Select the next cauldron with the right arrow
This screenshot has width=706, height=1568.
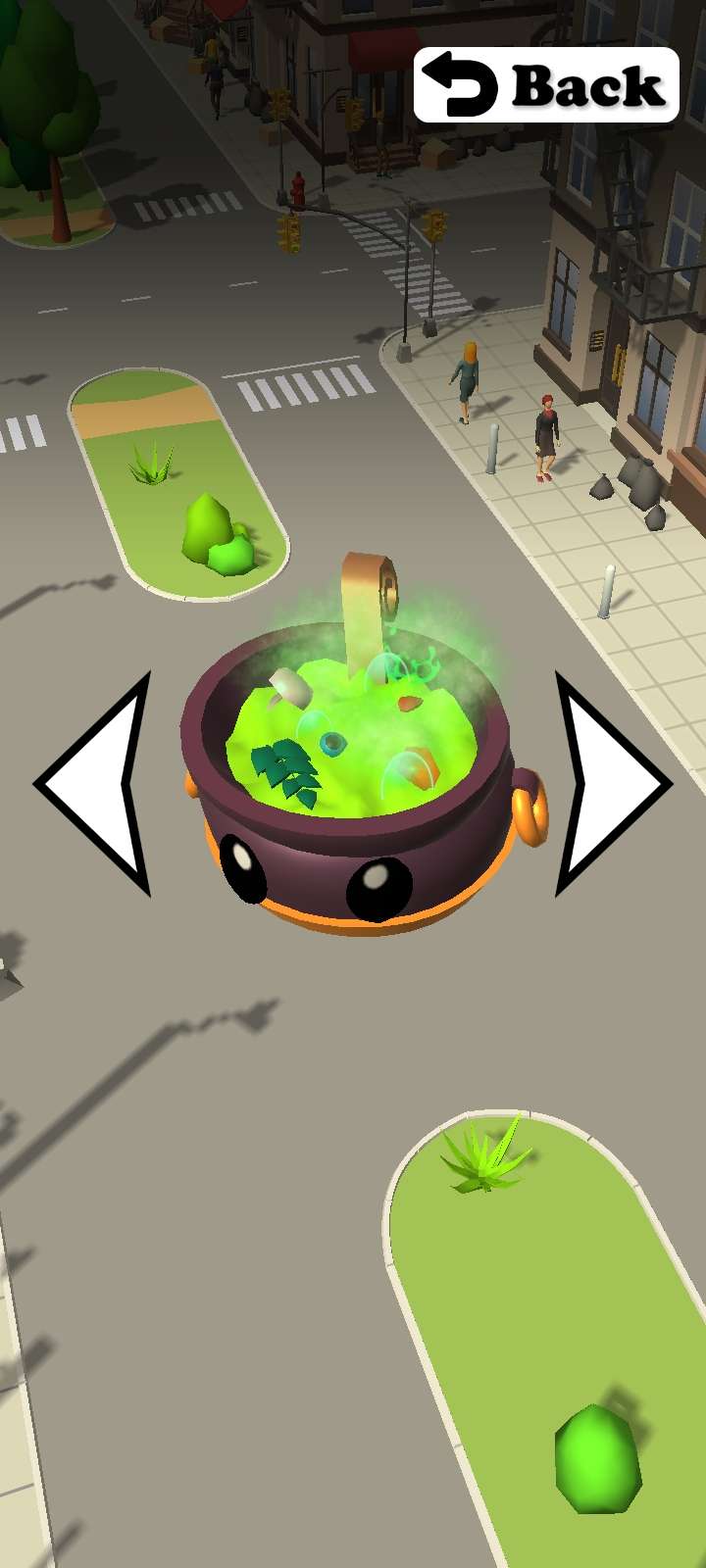[x=608, y=784]
